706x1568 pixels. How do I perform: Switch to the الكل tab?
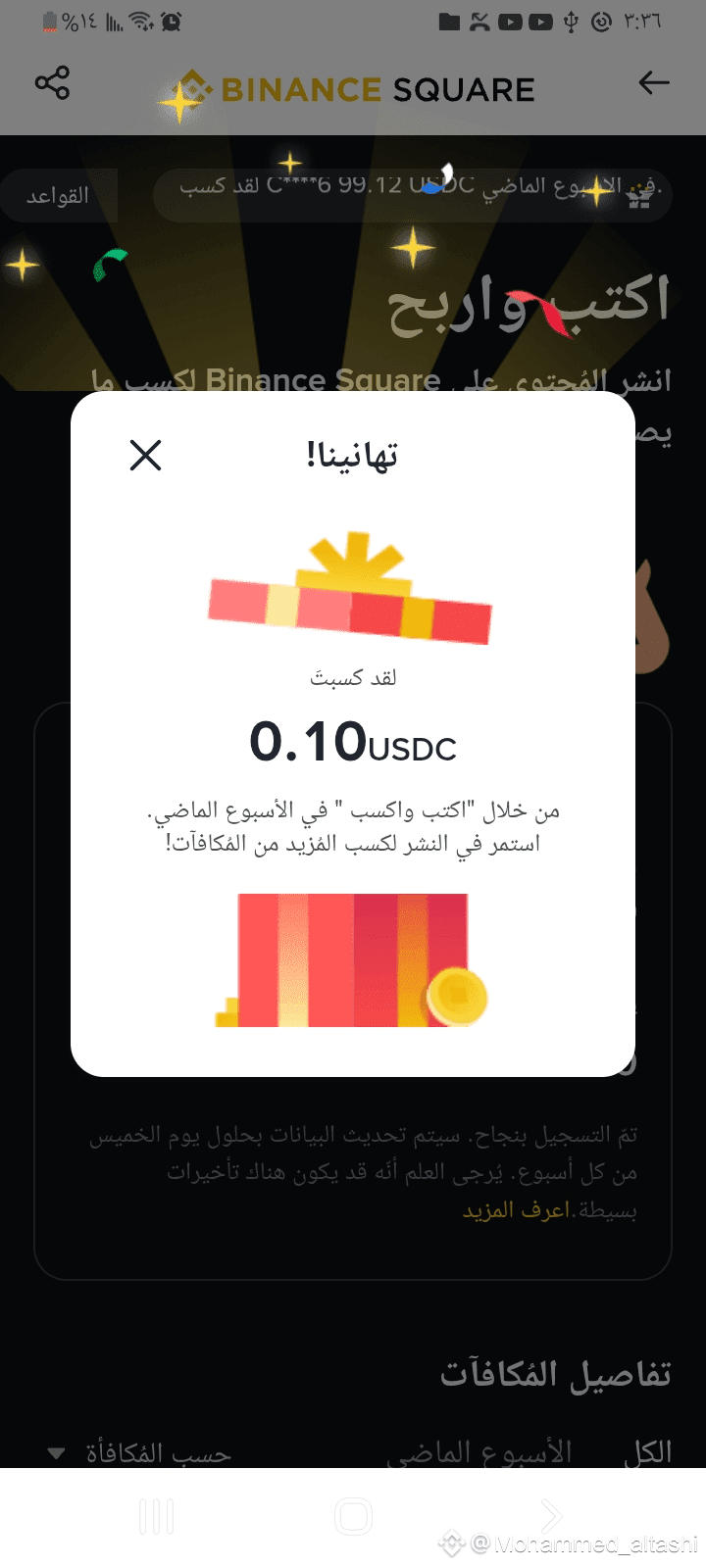(x=648, y=1452)
